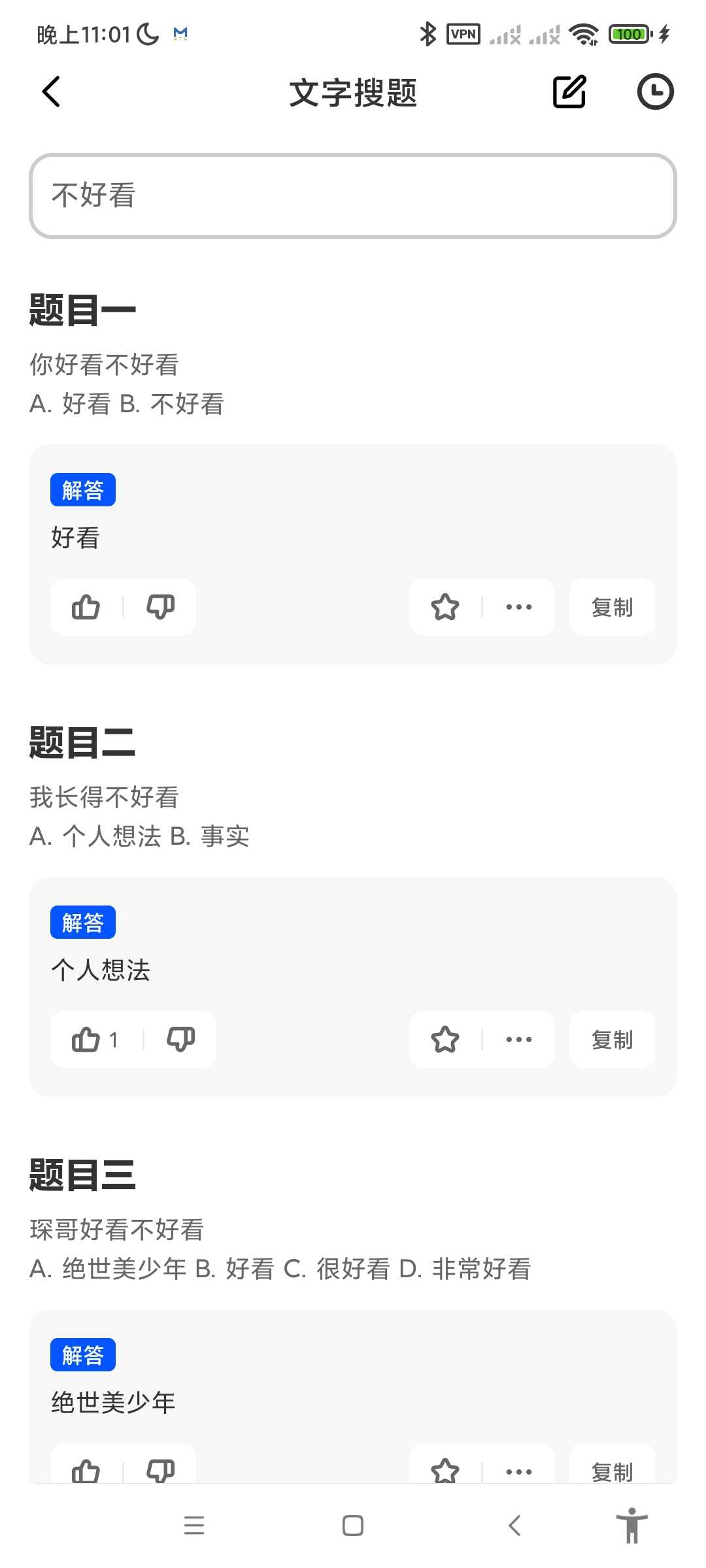Favorite the 题目一 answer with the star
Screen dimensions: 706x1568
tap(445, 607)
